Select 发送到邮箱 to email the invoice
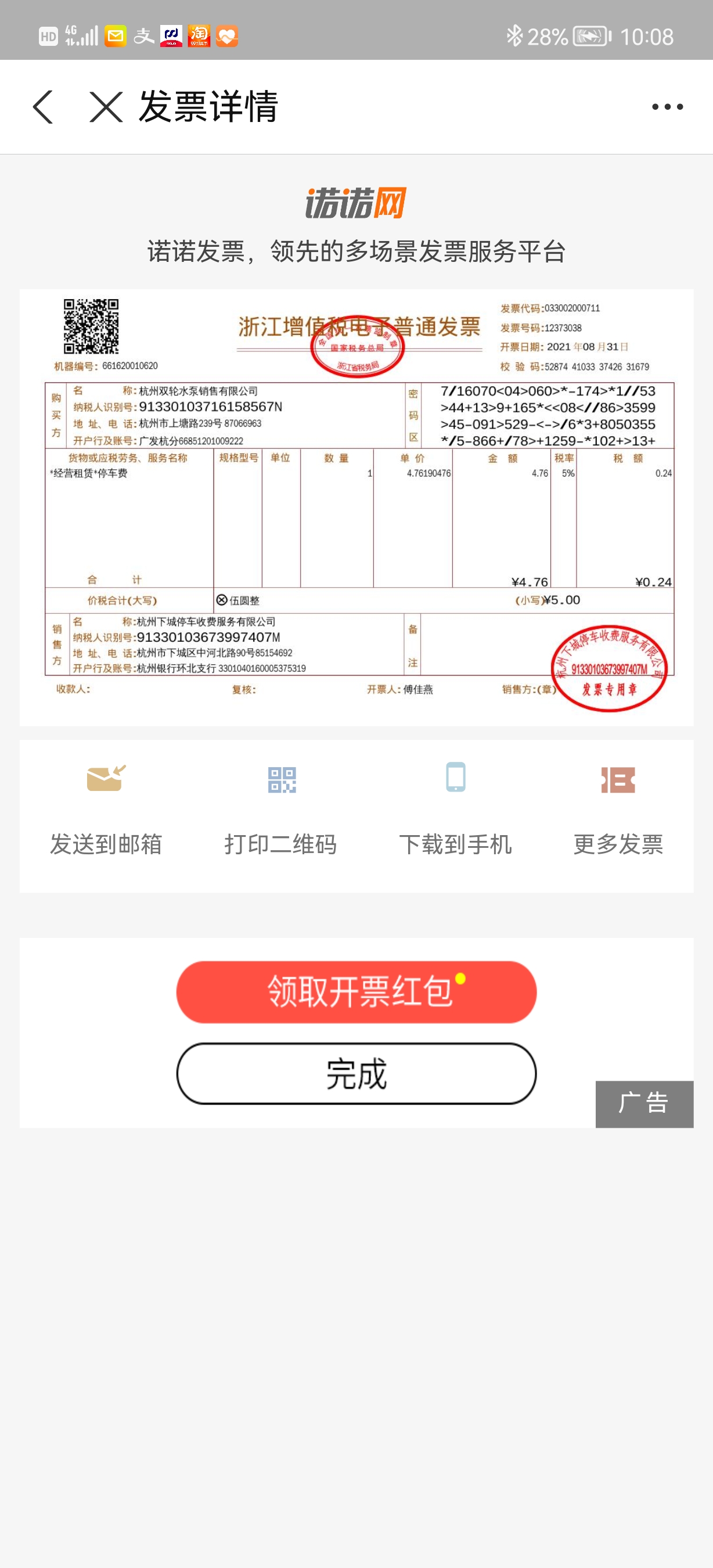Image resolution: width=713 pixels, height=1568 pixels. click(106, 811)
